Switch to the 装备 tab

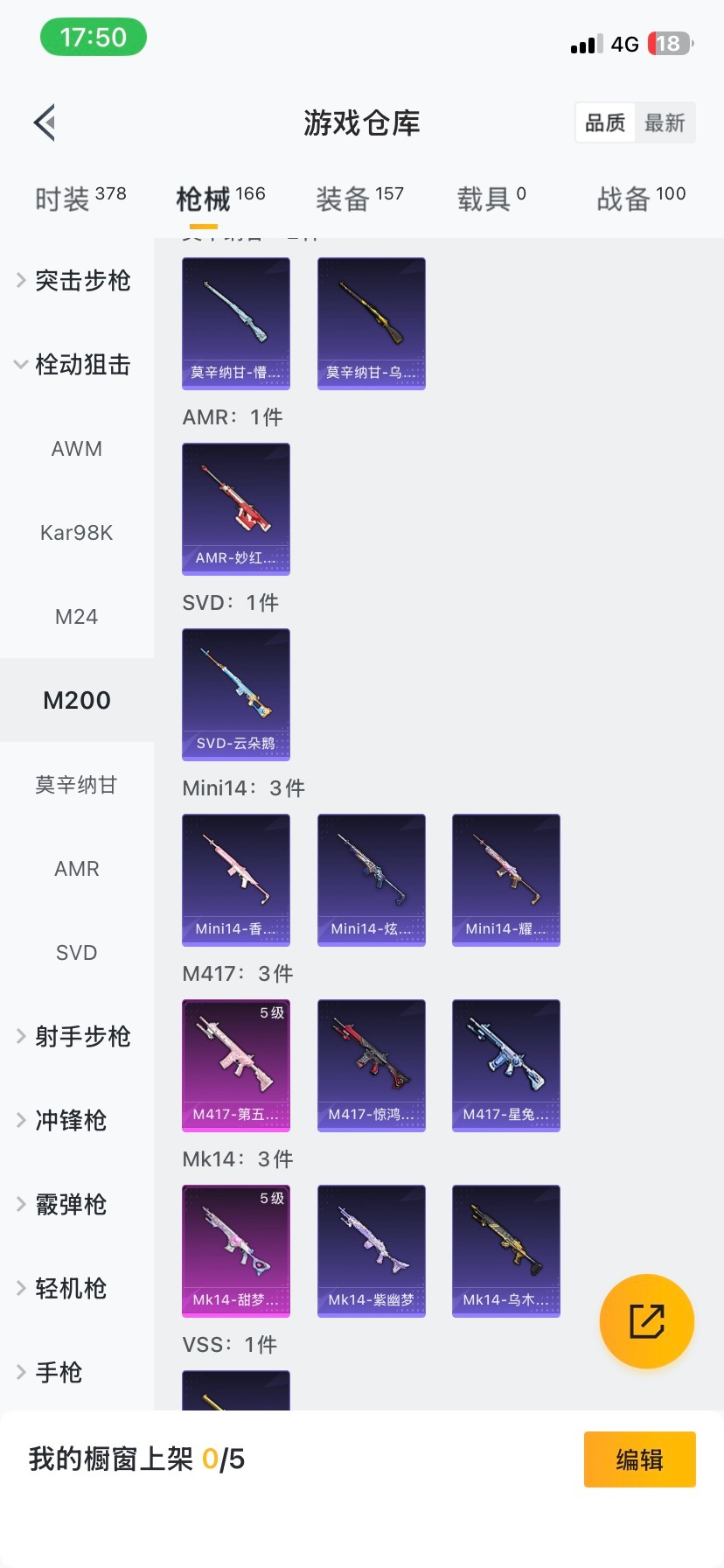point(359,199)
